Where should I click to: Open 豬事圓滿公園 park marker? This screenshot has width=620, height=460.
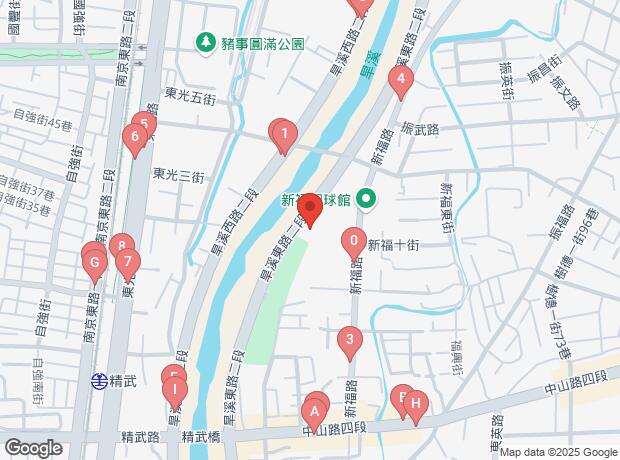(205, 43)
